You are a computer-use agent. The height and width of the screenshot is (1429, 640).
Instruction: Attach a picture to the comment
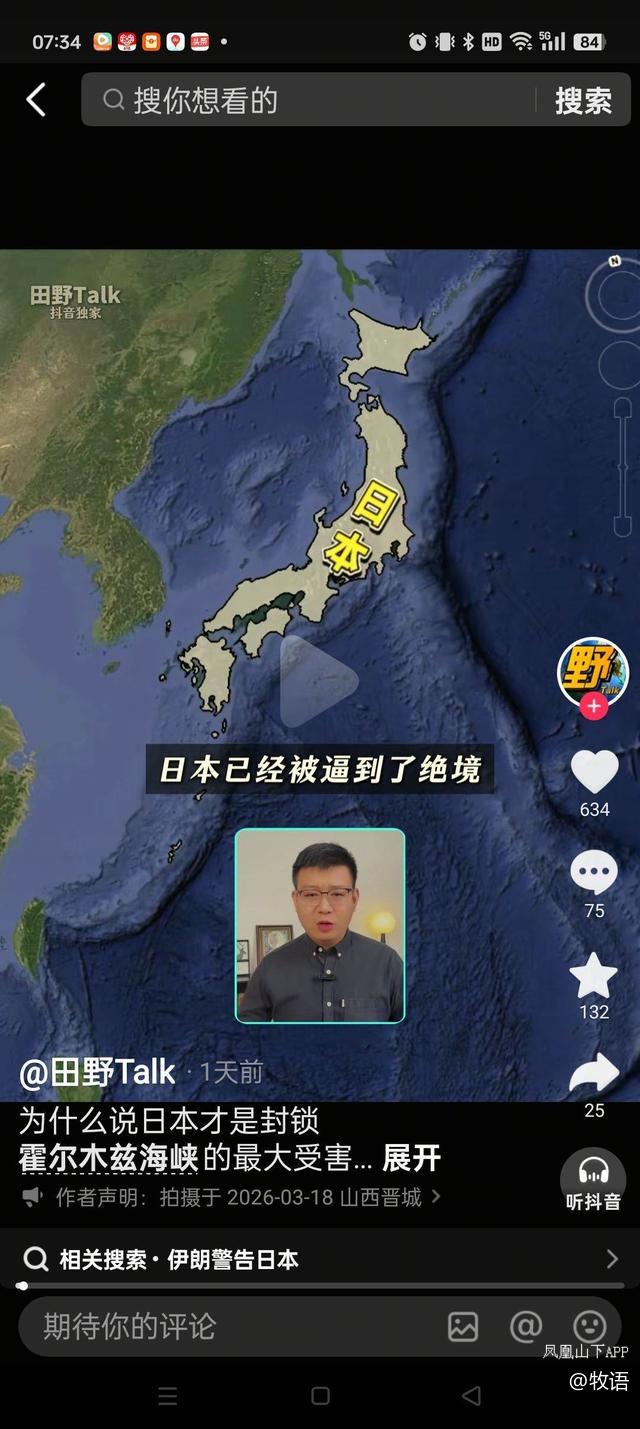tap(463, 1326)
